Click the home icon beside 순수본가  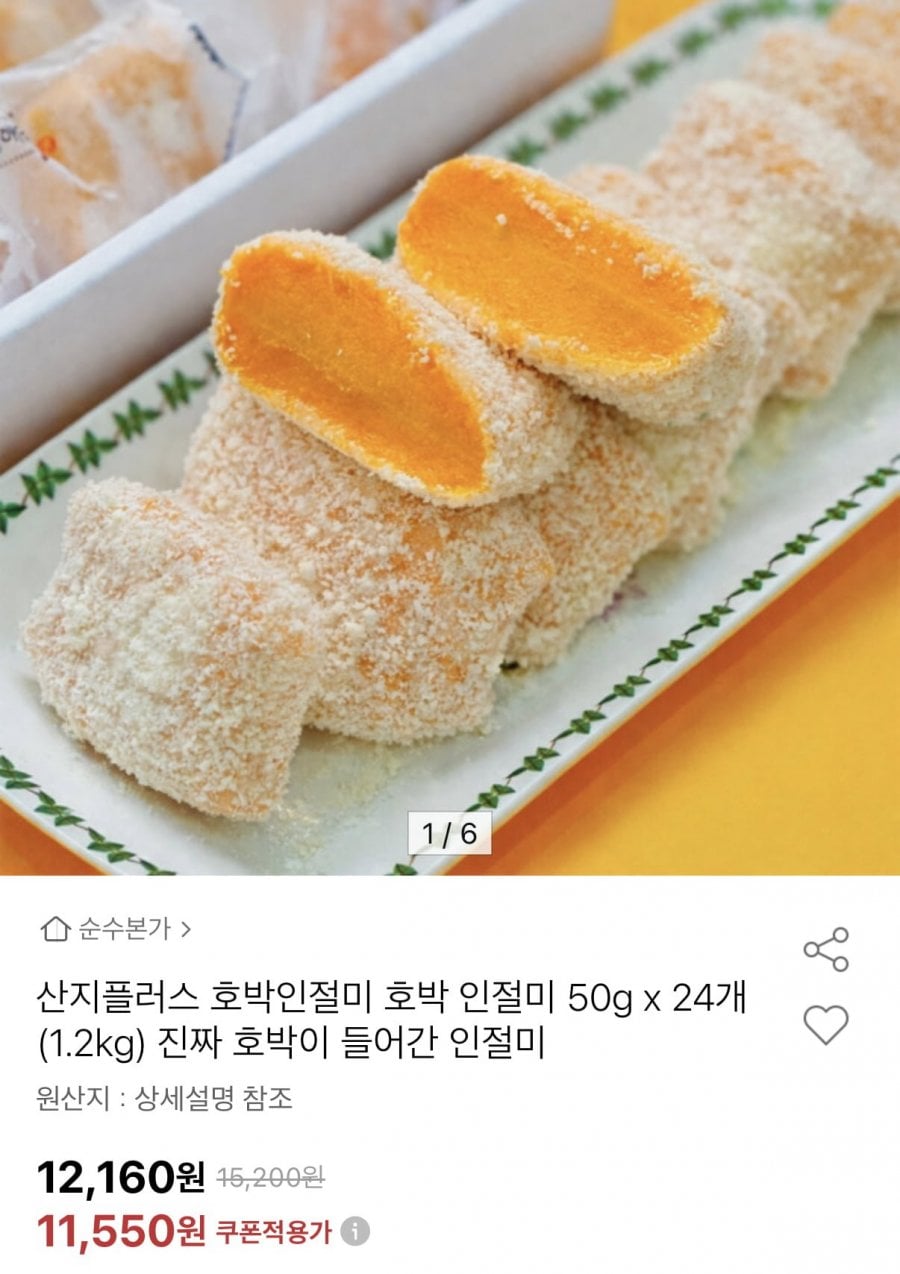[x=55, y=930]
